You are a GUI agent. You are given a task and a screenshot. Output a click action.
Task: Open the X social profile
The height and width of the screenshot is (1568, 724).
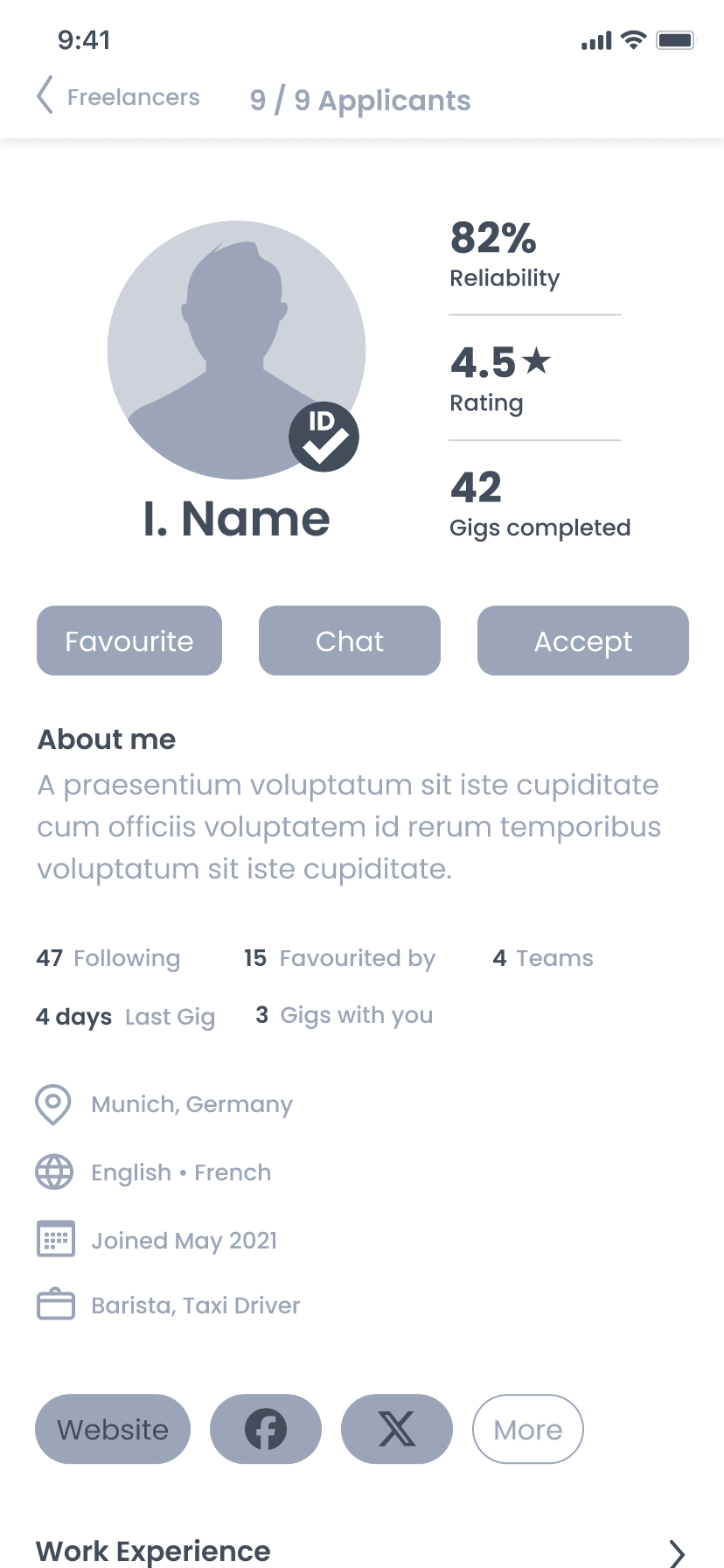coord(397,1429)
